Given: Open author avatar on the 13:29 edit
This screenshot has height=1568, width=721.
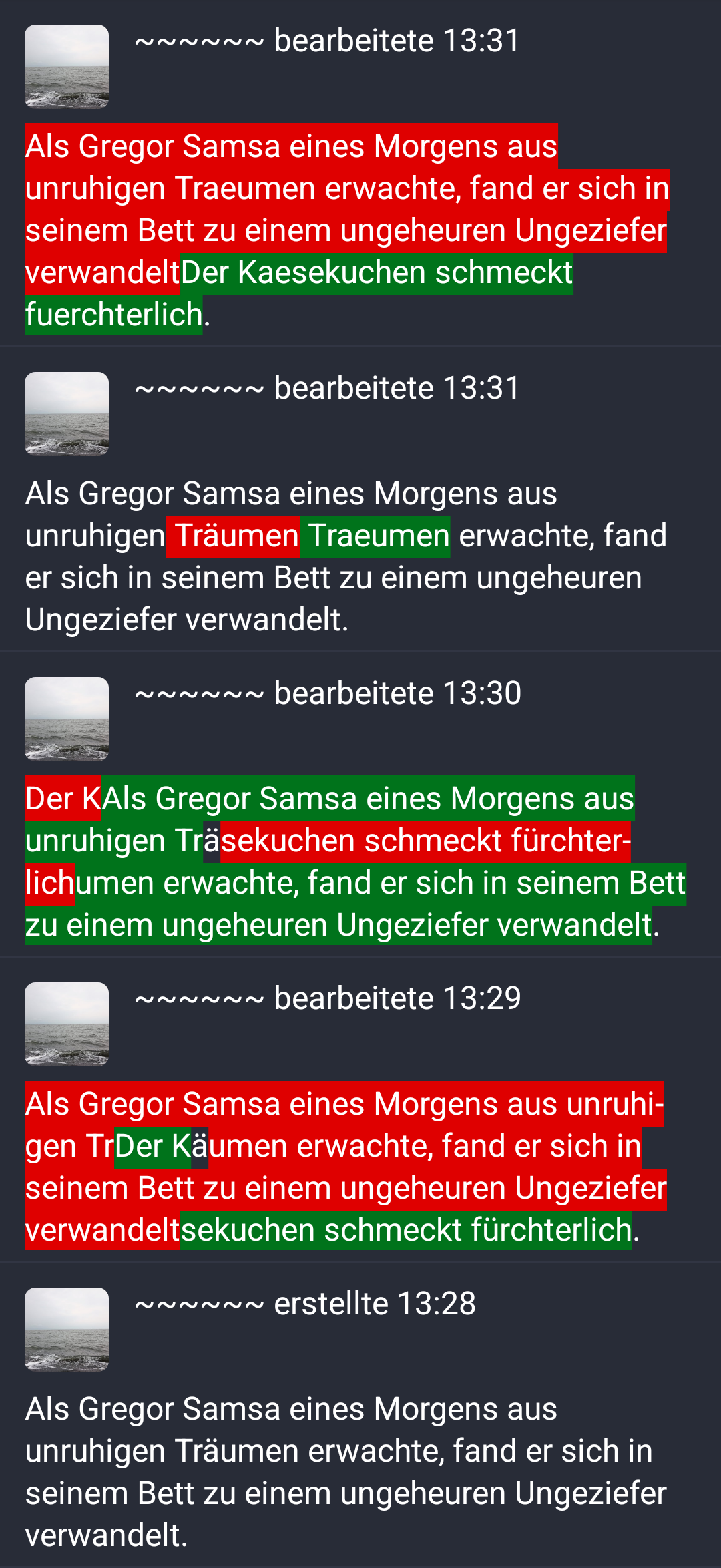Looking at the screenshot, I should click(67, 1024).
